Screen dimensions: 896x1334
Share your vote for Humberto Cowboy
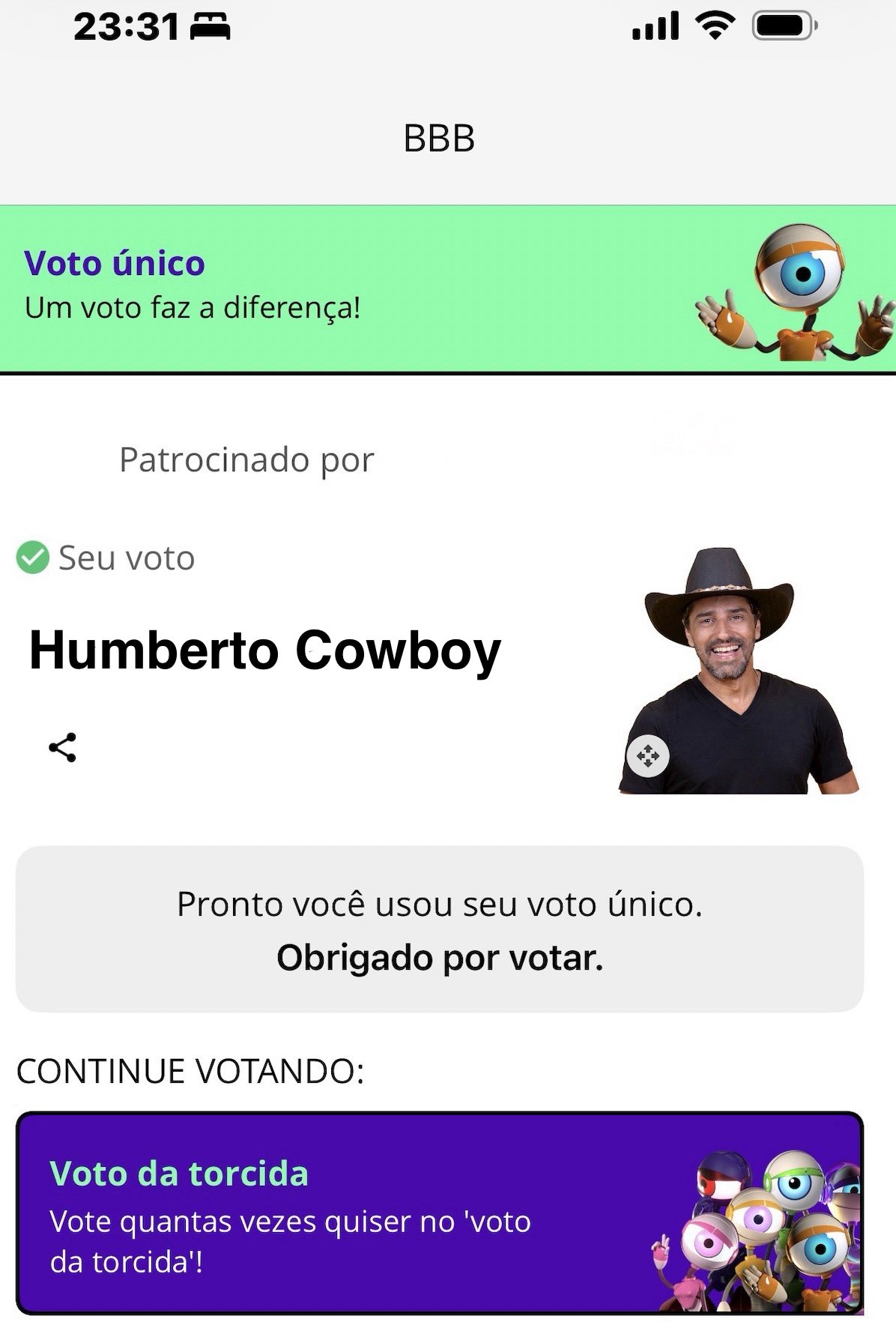(62, 747)
